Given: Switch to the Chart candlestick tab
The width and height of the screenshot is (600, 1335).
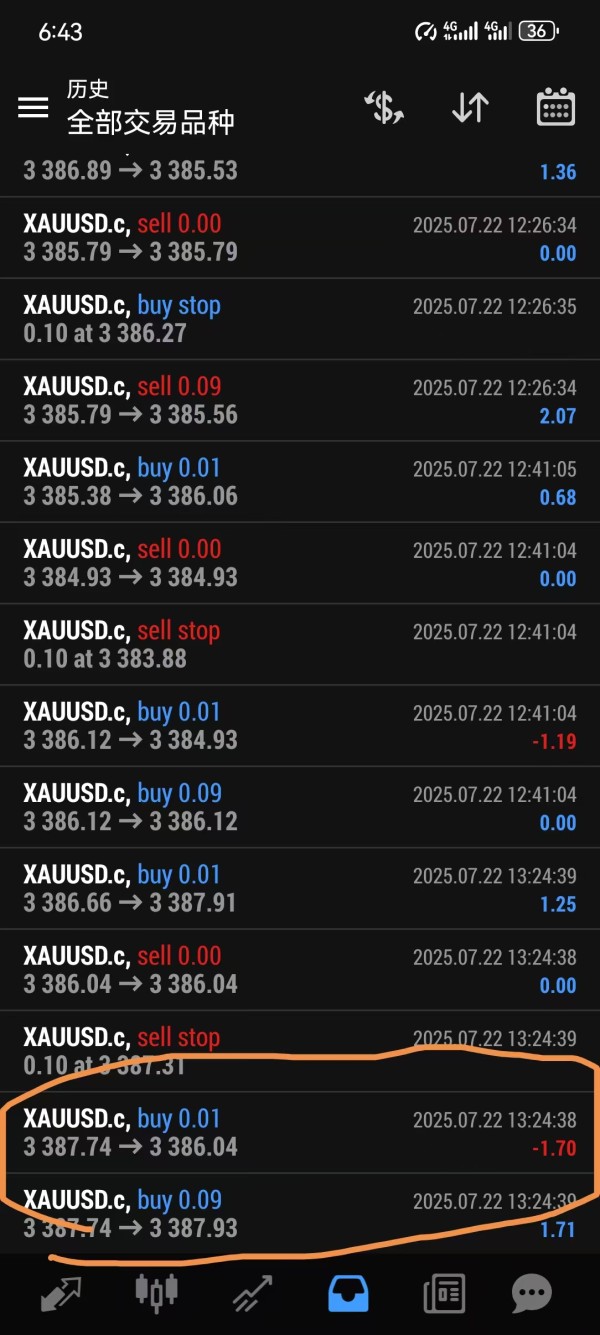Looking at the screenshot, I should (x=157, y=1294).
